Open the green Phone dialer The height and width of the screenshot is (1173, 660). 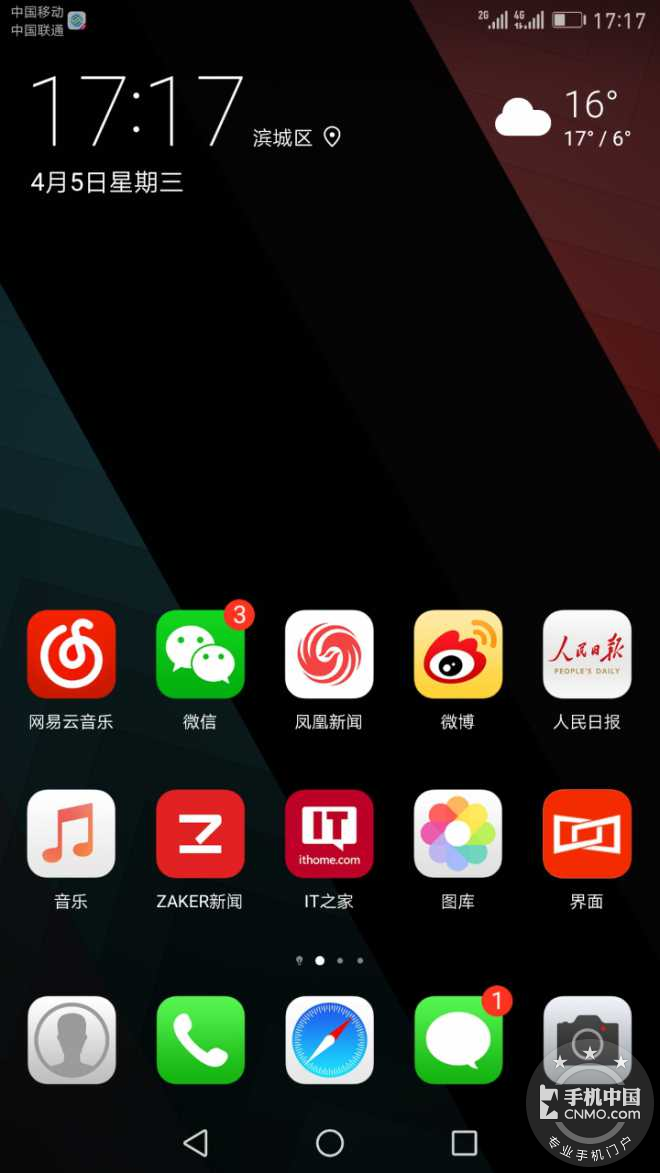[200, 1040]
